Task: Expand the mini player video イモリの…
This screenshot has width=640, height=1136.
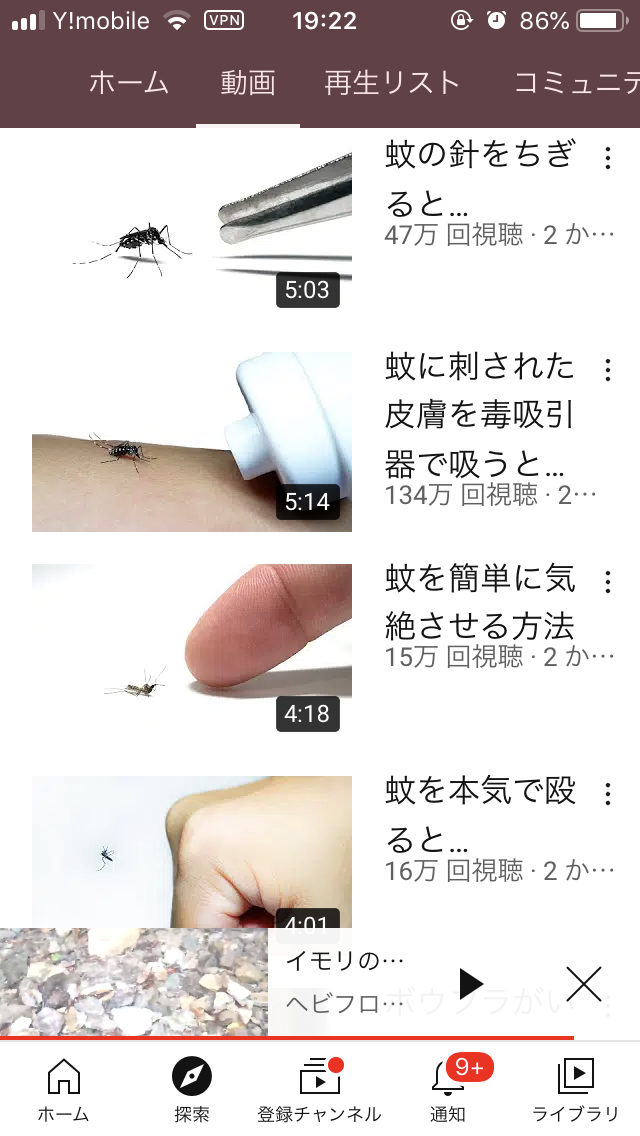Action: click(134, 982)
